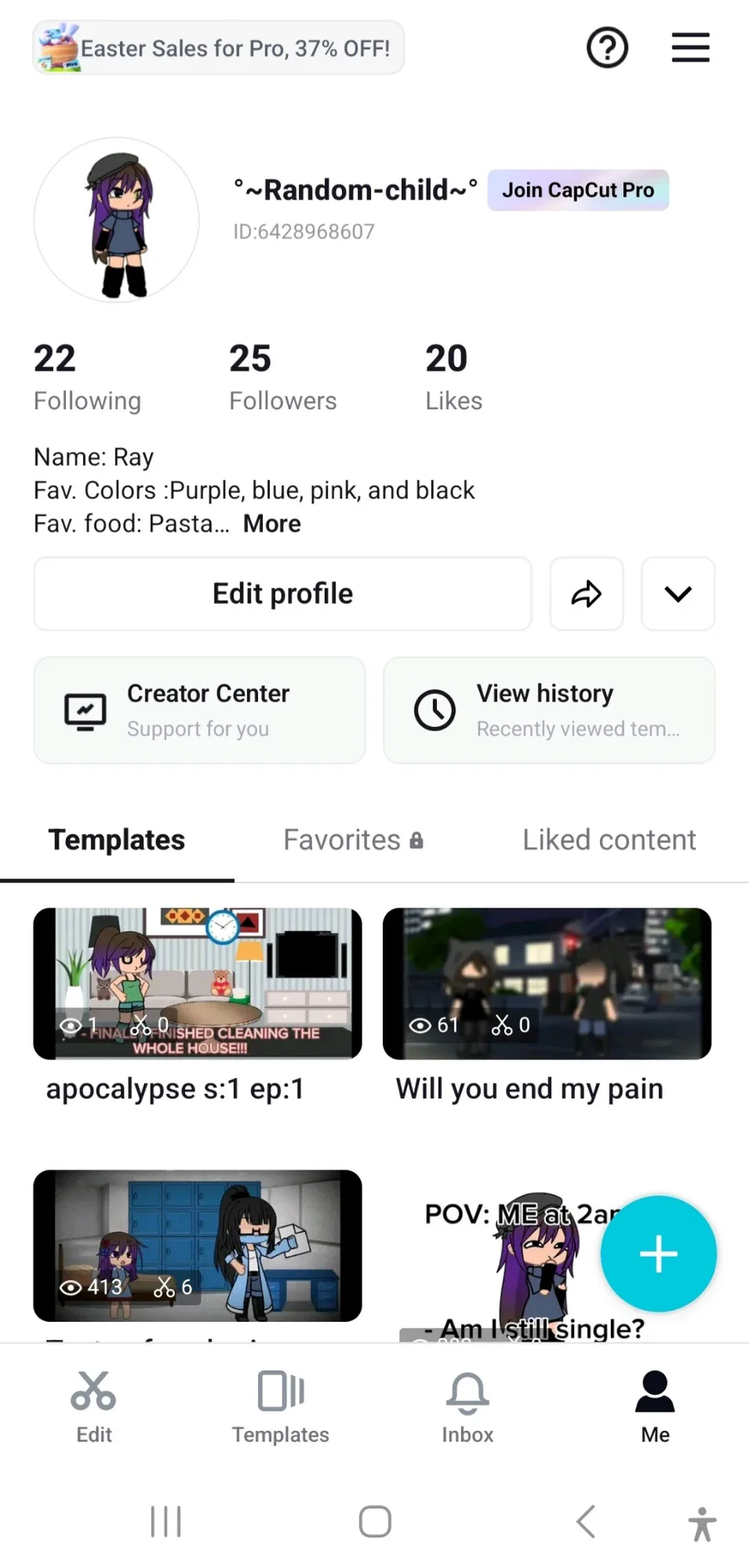Tap Join CapCut Pro button
Viewport: 749px width, 1568px height.
point(578,190)
